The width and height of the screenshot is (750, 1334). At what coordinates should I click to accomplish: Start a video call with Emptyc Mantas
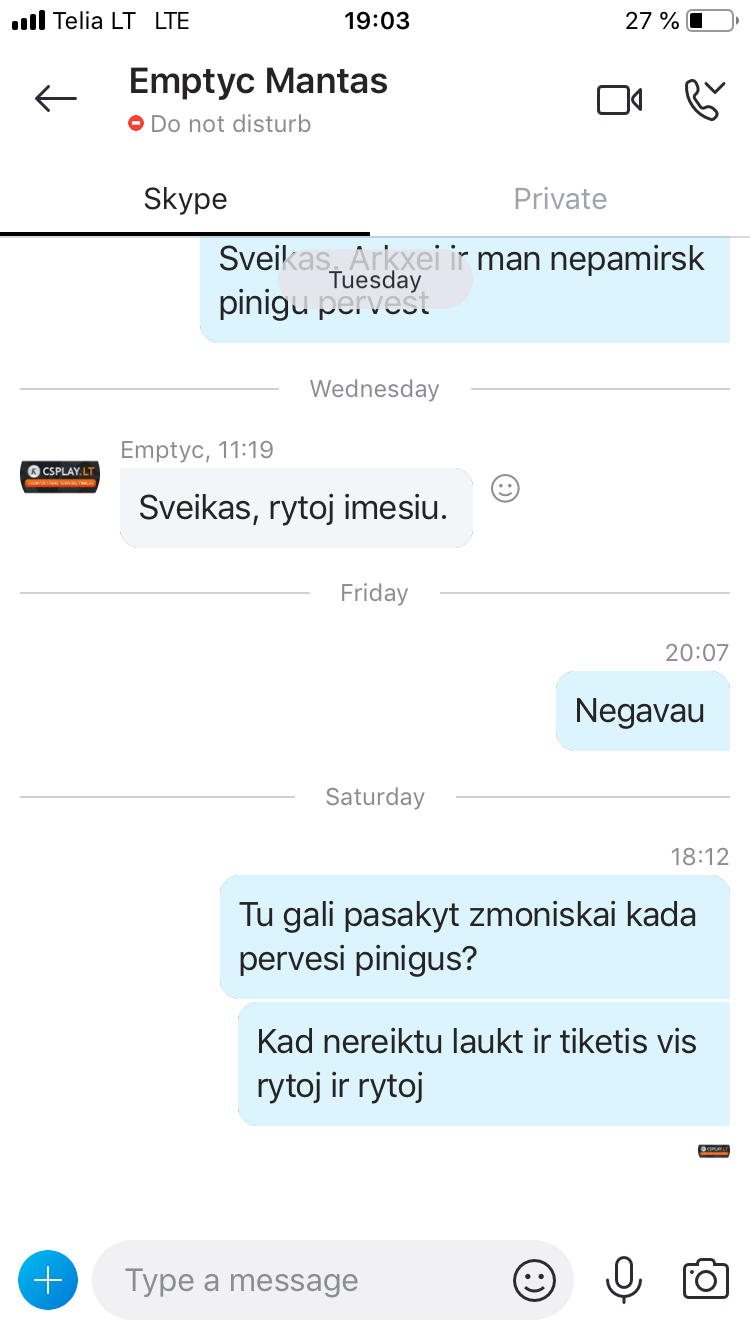pyautogui.click(x=620, y=100)
